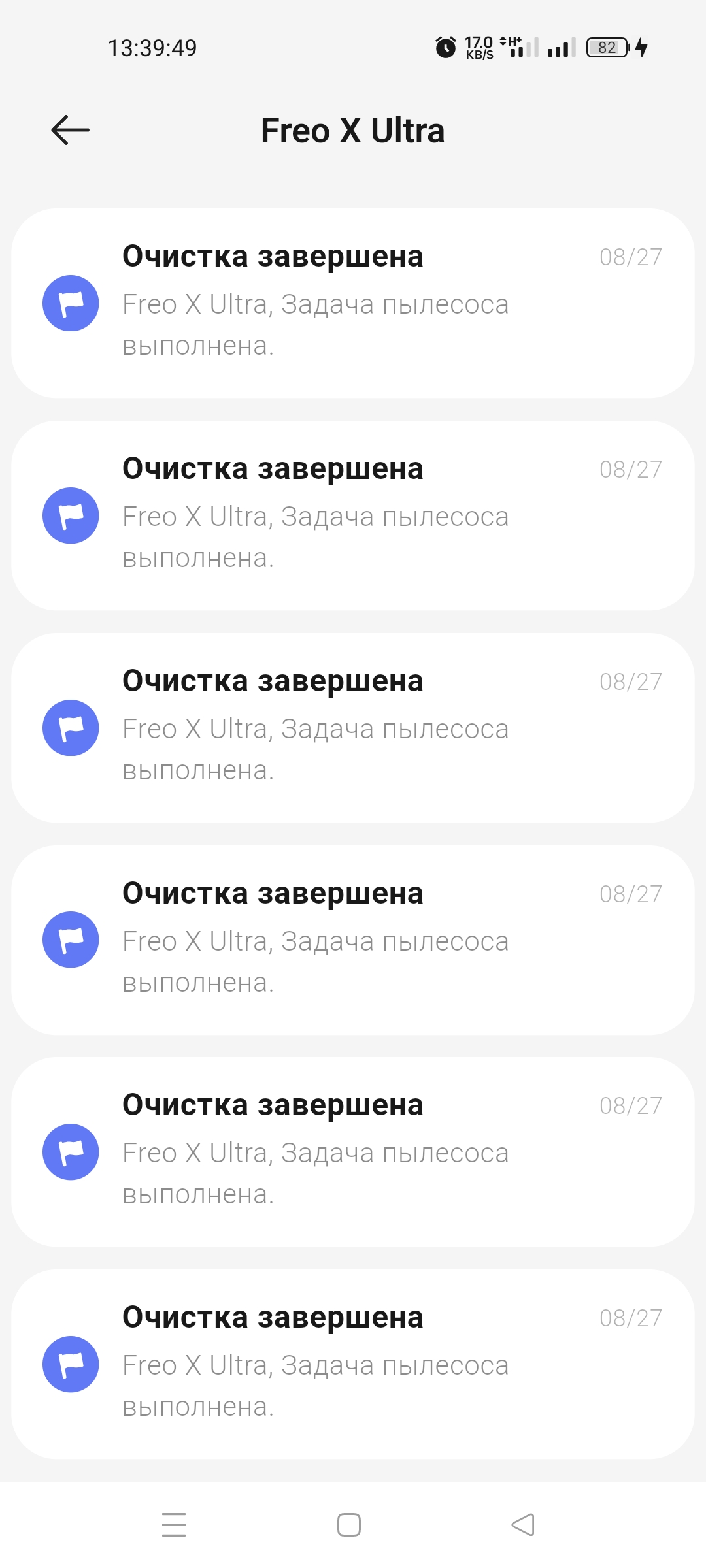Open the last visible Очистка завершена notification
This screenshot has width=706, height=1568.
coord(353,1364)
